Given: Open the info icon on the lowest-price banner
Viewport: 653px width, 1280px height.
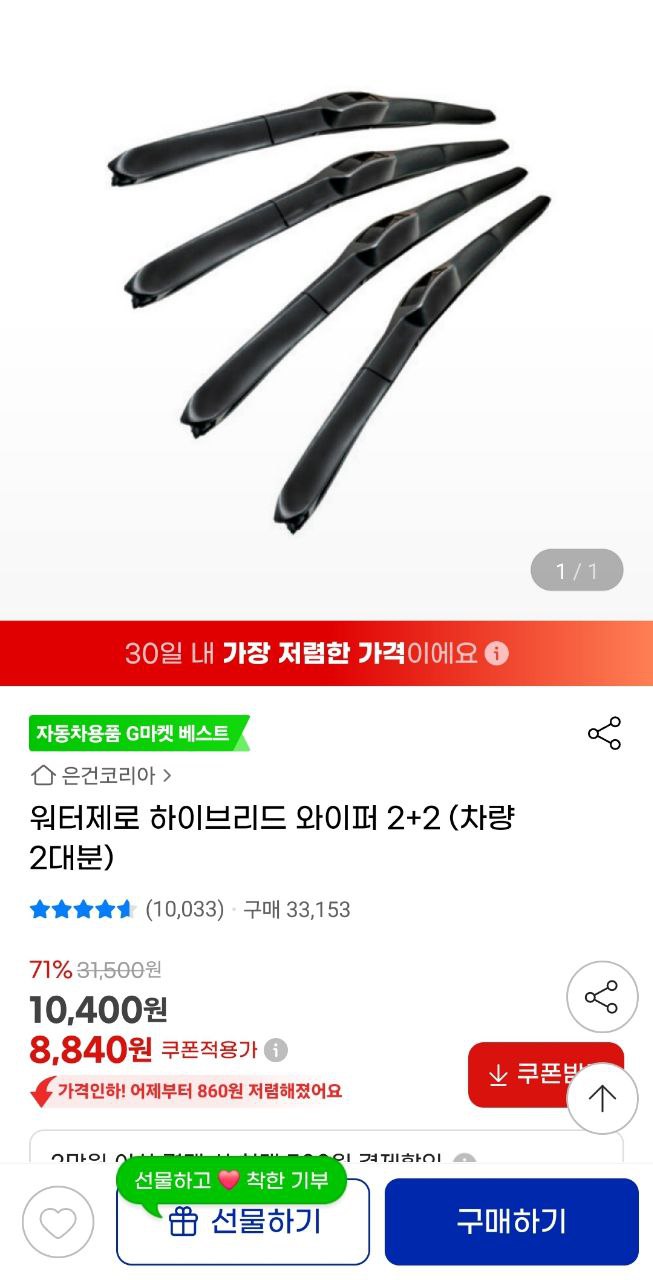Looking at the screenshot, I should (496, 654).
